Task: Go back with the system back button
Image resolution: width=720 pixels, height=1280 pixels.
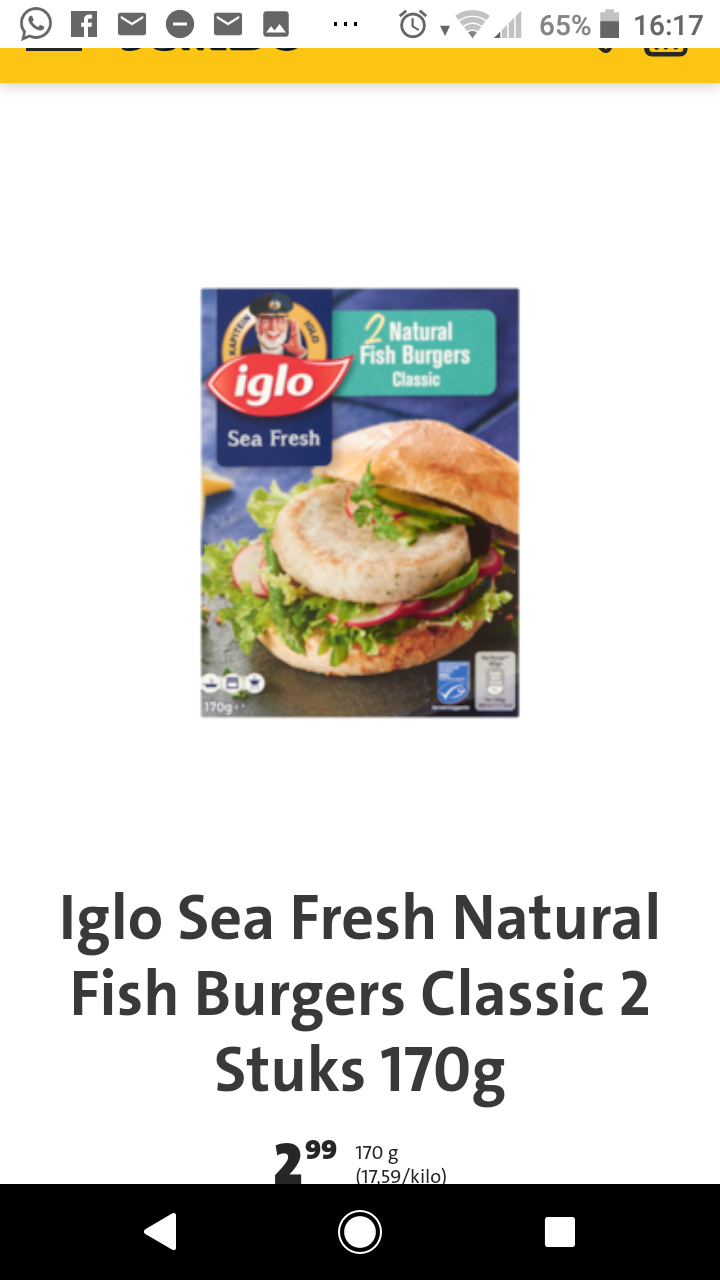Action: (x=160, y=1232)
